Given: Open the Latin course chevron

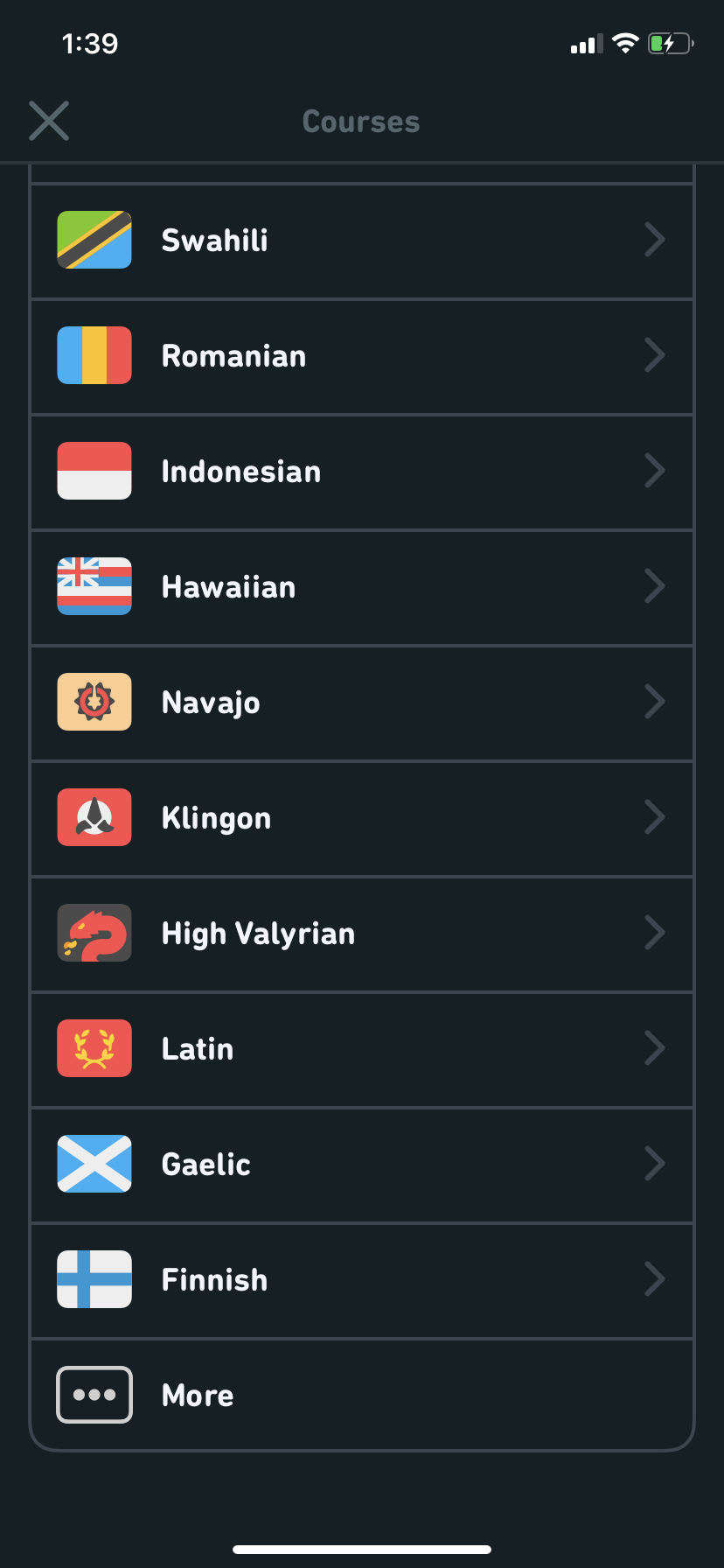Looking at the screenshot, I should (x=654, y=1047).
